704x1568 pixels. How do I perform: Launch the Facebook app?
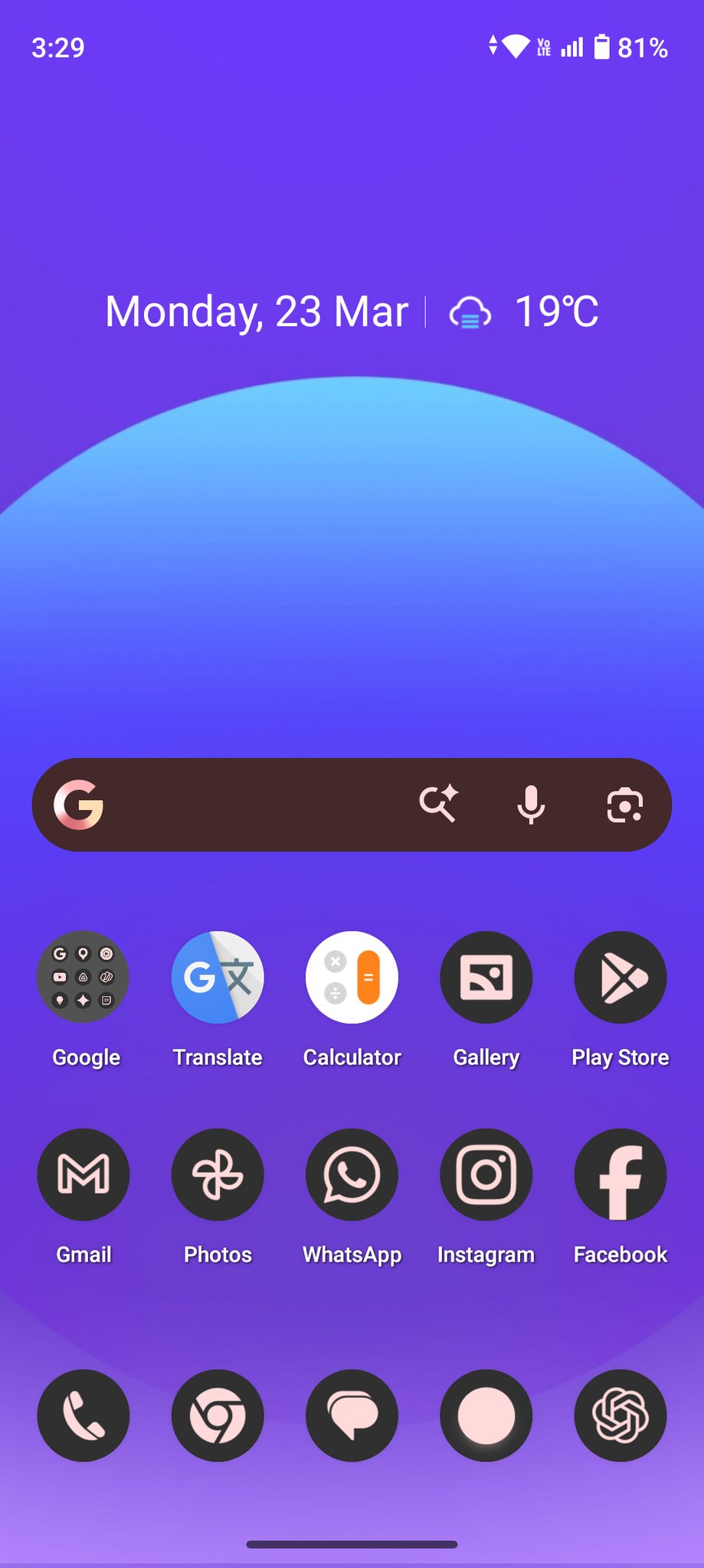621,1174
